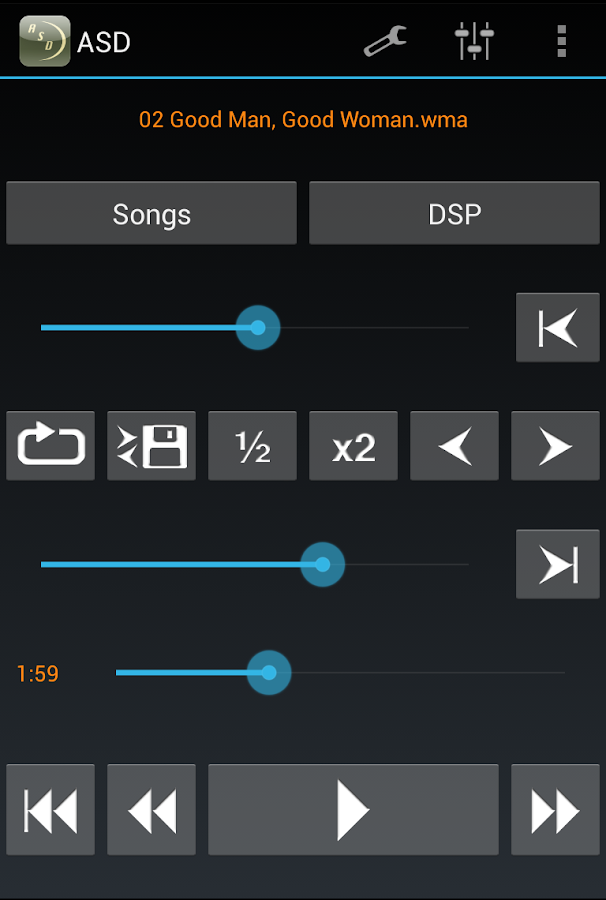Open the equalizer sliders icon
This screenshot has height=900, width=606.
[474, 41]
